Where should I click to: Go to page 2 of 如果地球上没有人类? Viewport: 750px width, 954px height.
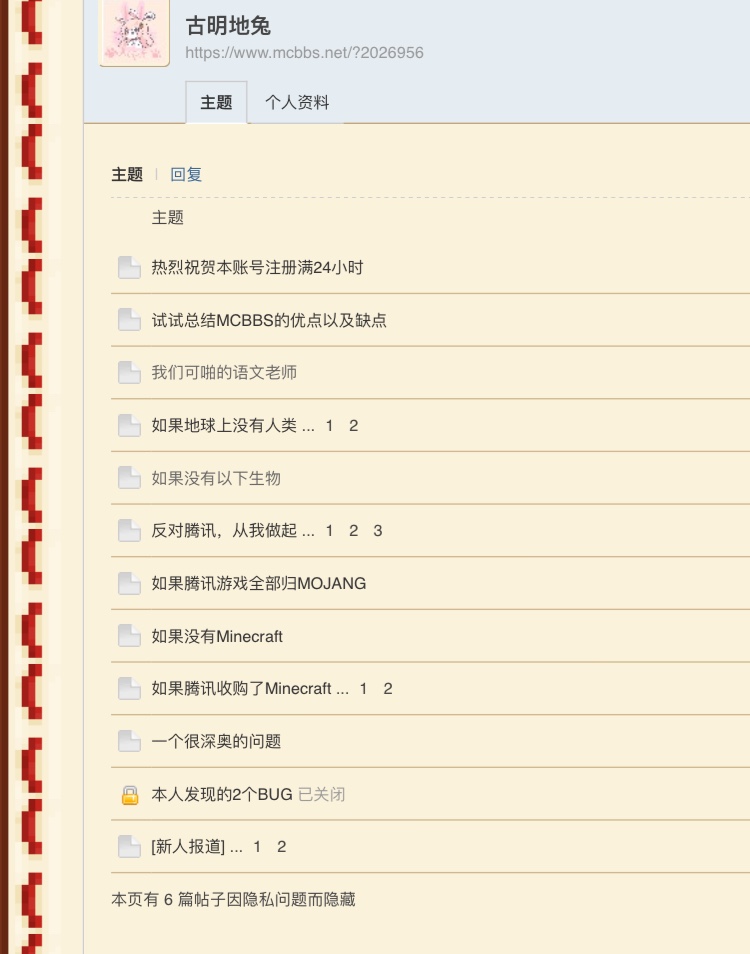[x=354, y=425]
